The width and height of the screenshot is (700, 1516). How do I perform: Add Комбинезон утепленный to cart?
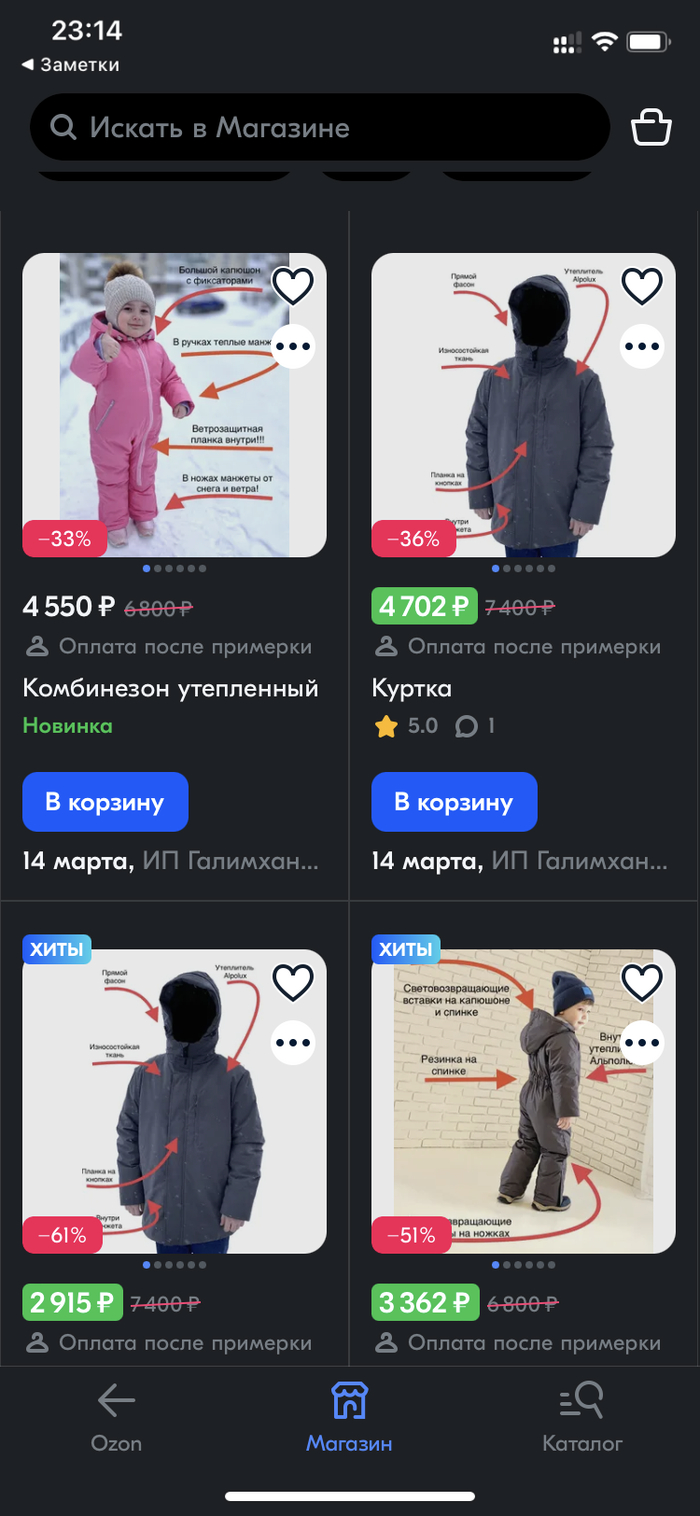(105, 802)
